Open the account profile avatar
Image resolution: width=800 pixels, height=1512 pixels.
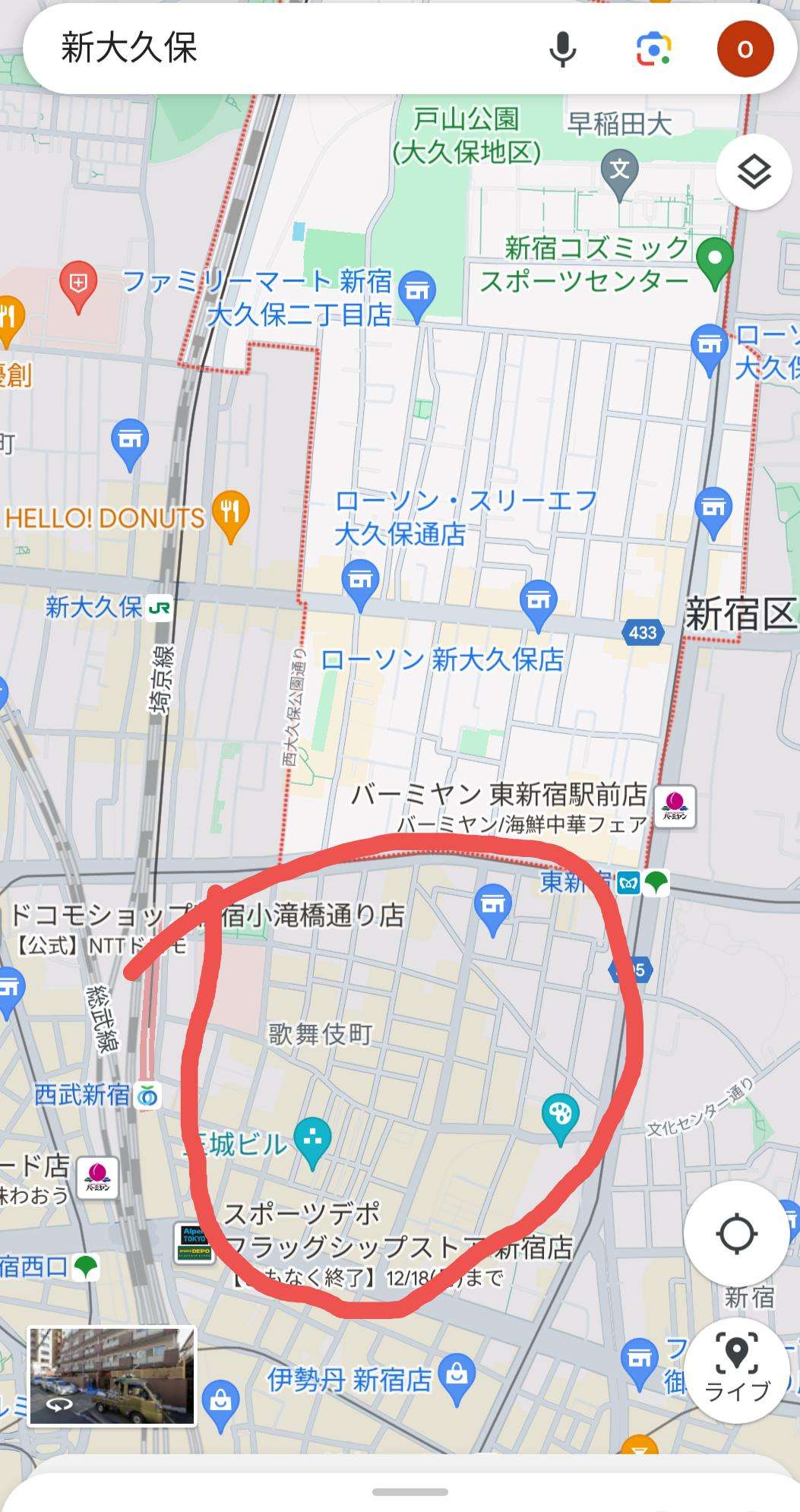pyautogui.click(x=745, y=49)
